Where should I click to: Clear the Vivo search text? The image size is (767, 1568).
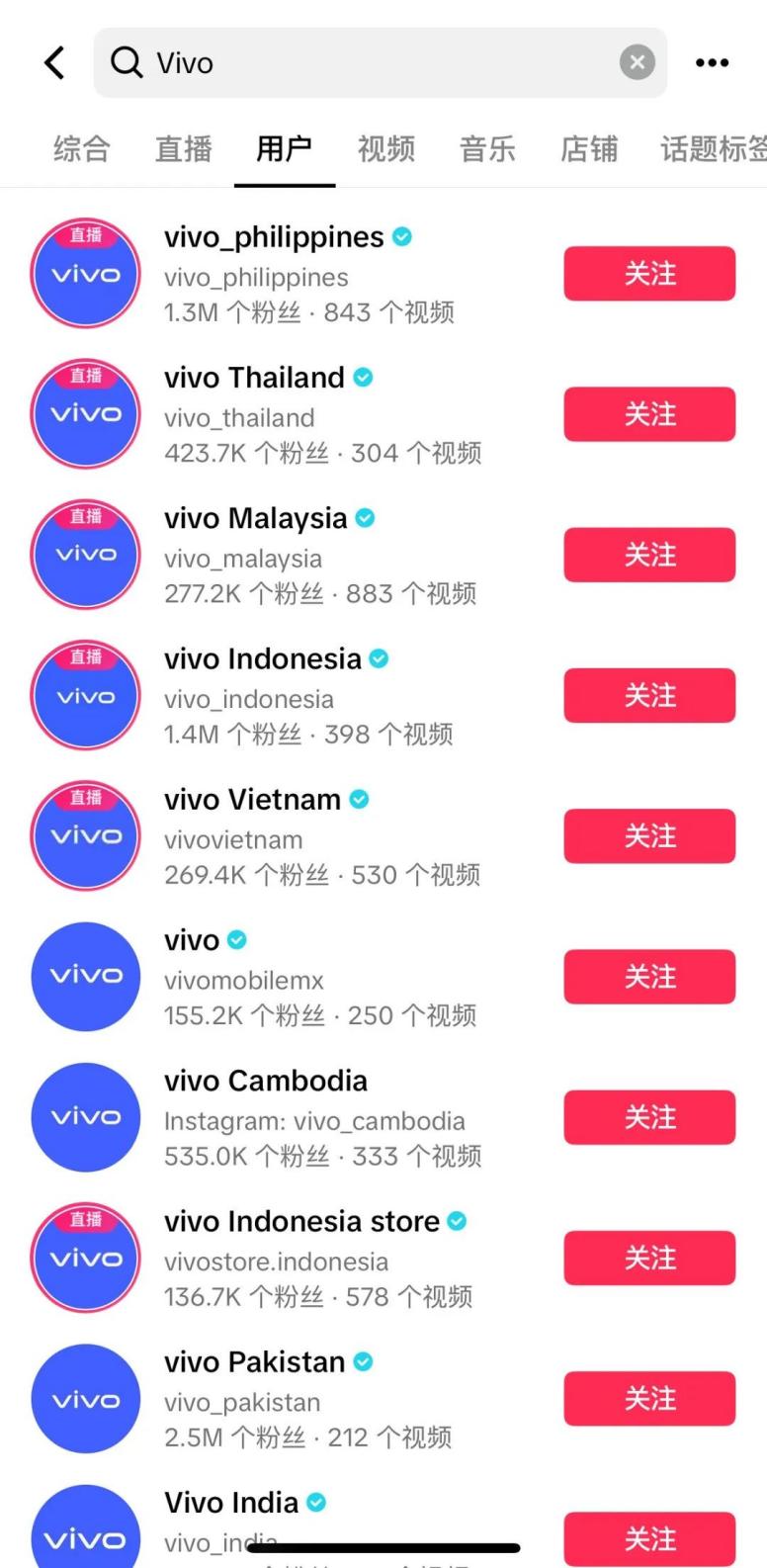[x=637, y=63]
